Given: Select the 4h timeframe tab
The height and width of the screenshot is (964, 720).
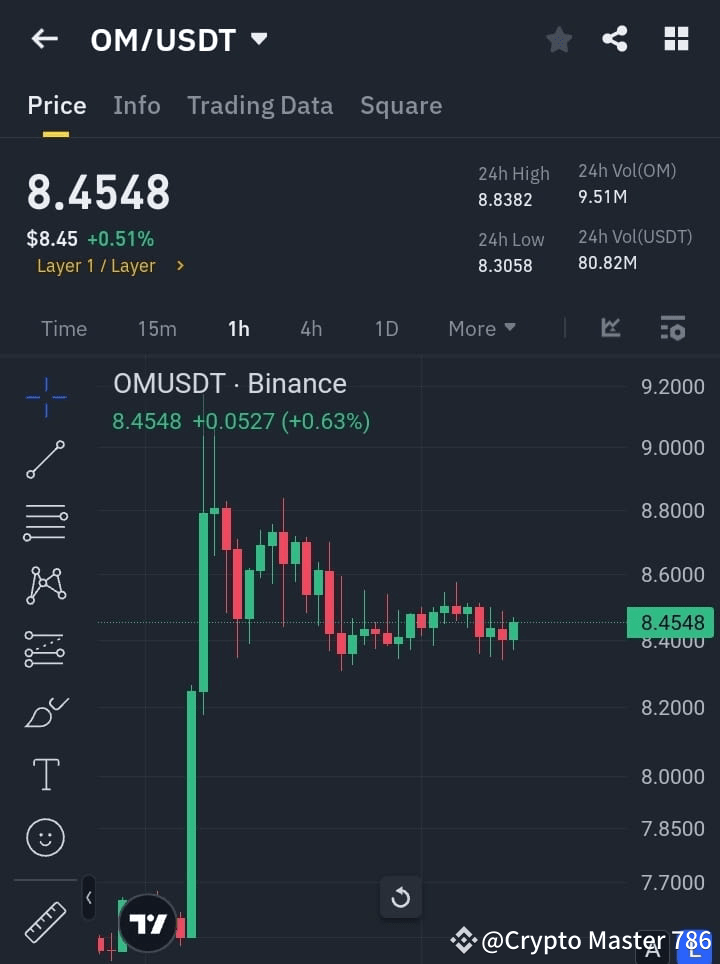Looking at the screenshot, I should tap(311, 328).
